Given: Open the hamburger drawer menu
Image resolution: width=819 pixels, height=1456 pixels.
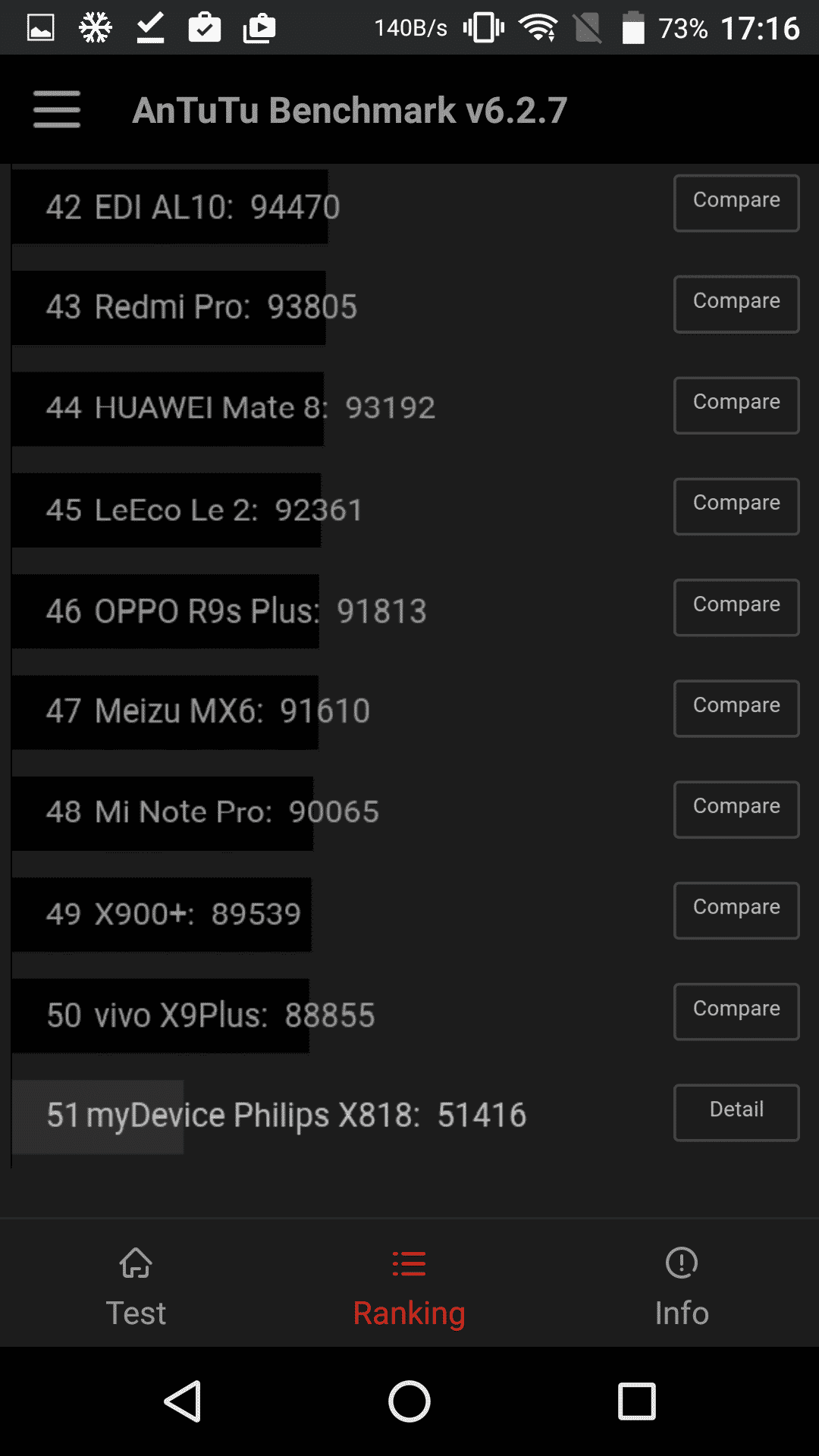Looking at the screenshot, I should (57, 110).
